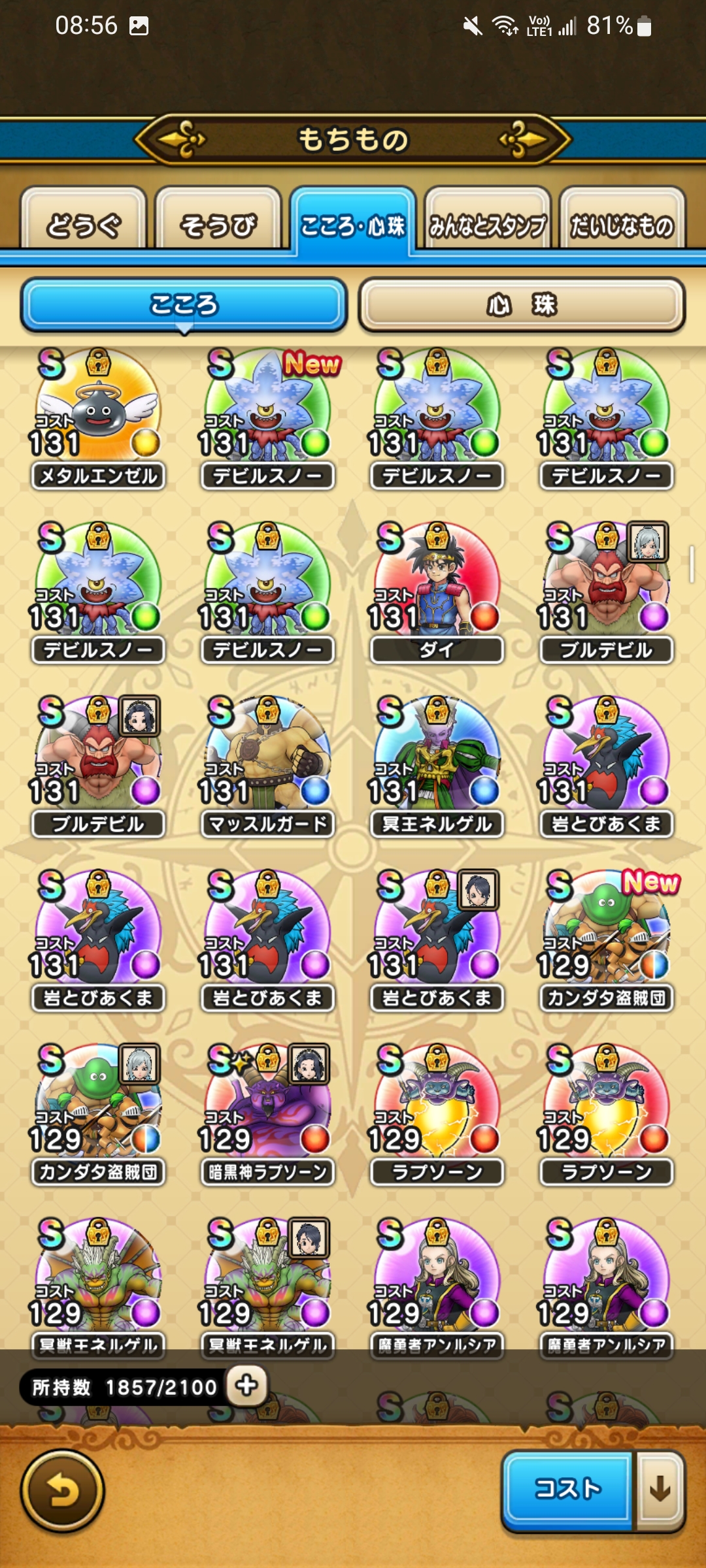
Task: Switch to the 心珠 segment
Action: coord(521,304)
